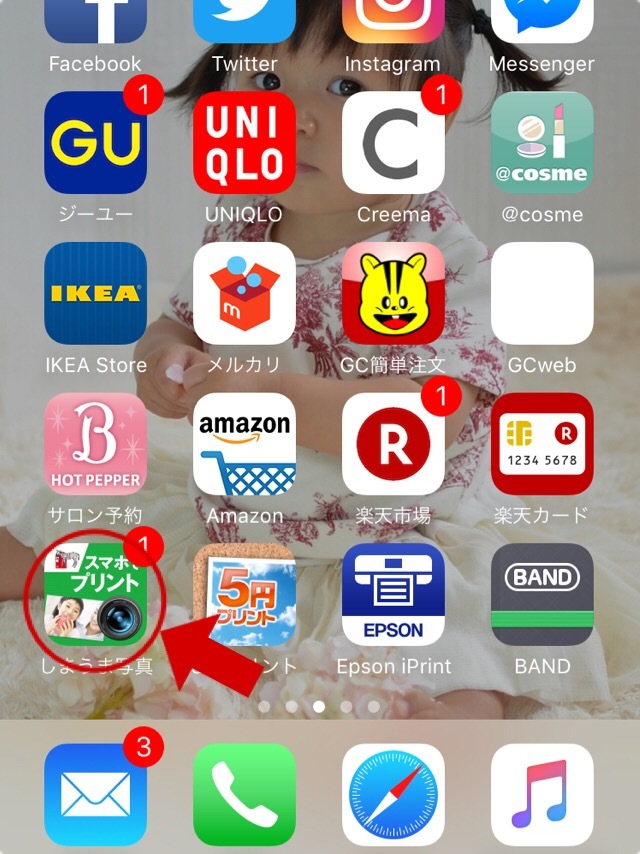Launch the GU shopping app
This screenshot has width=640, height=854.
click(x=95, y=142)
